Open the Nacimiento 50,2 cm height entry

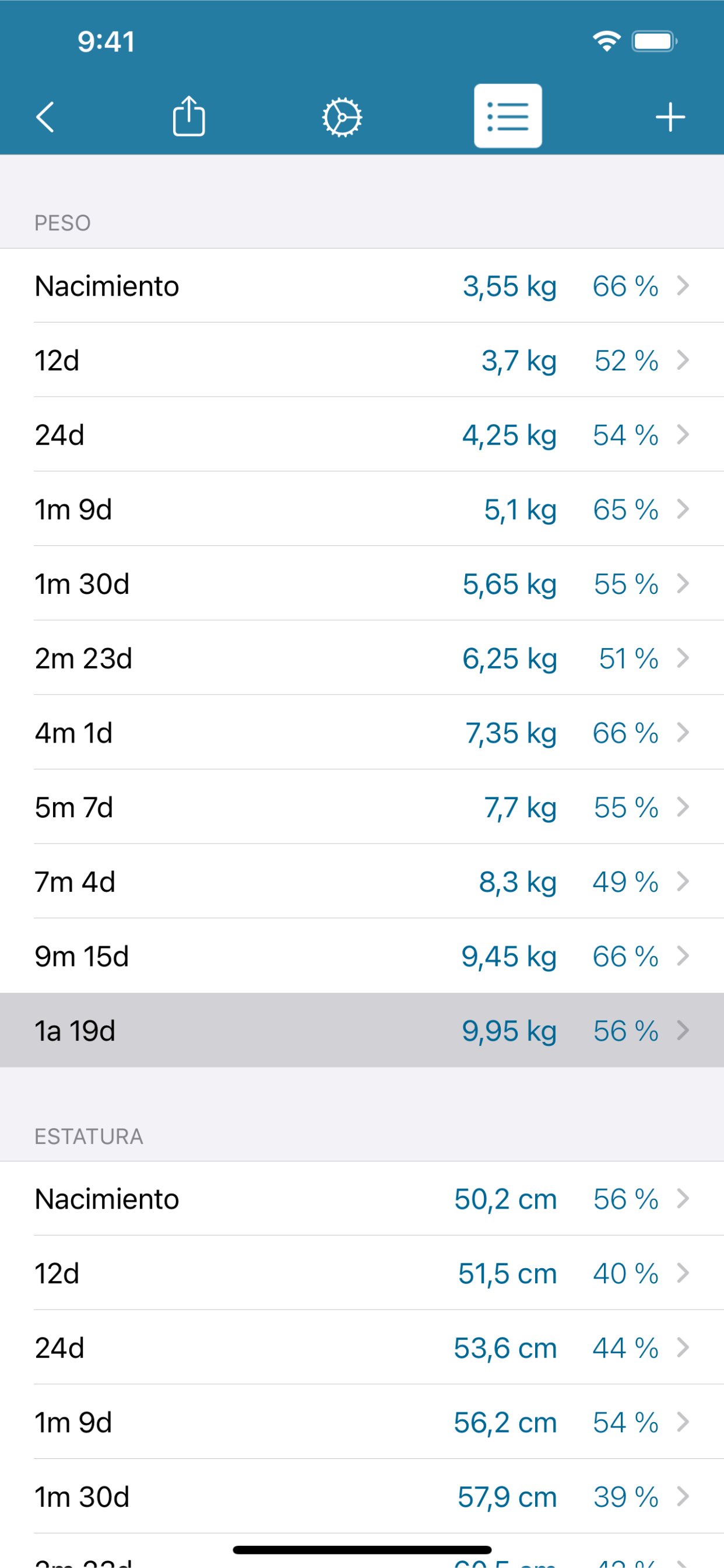point(362,1199)
